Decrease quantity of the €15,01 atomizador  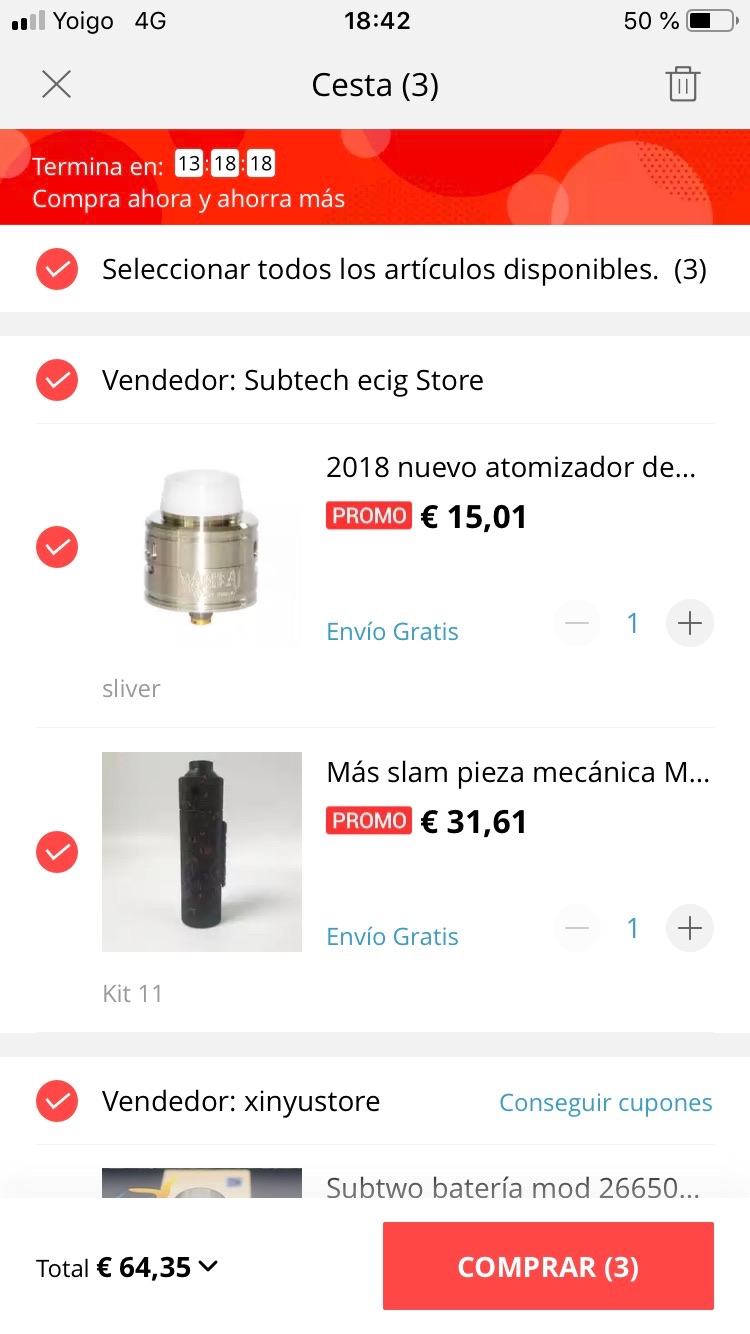(x=577, y=624)
